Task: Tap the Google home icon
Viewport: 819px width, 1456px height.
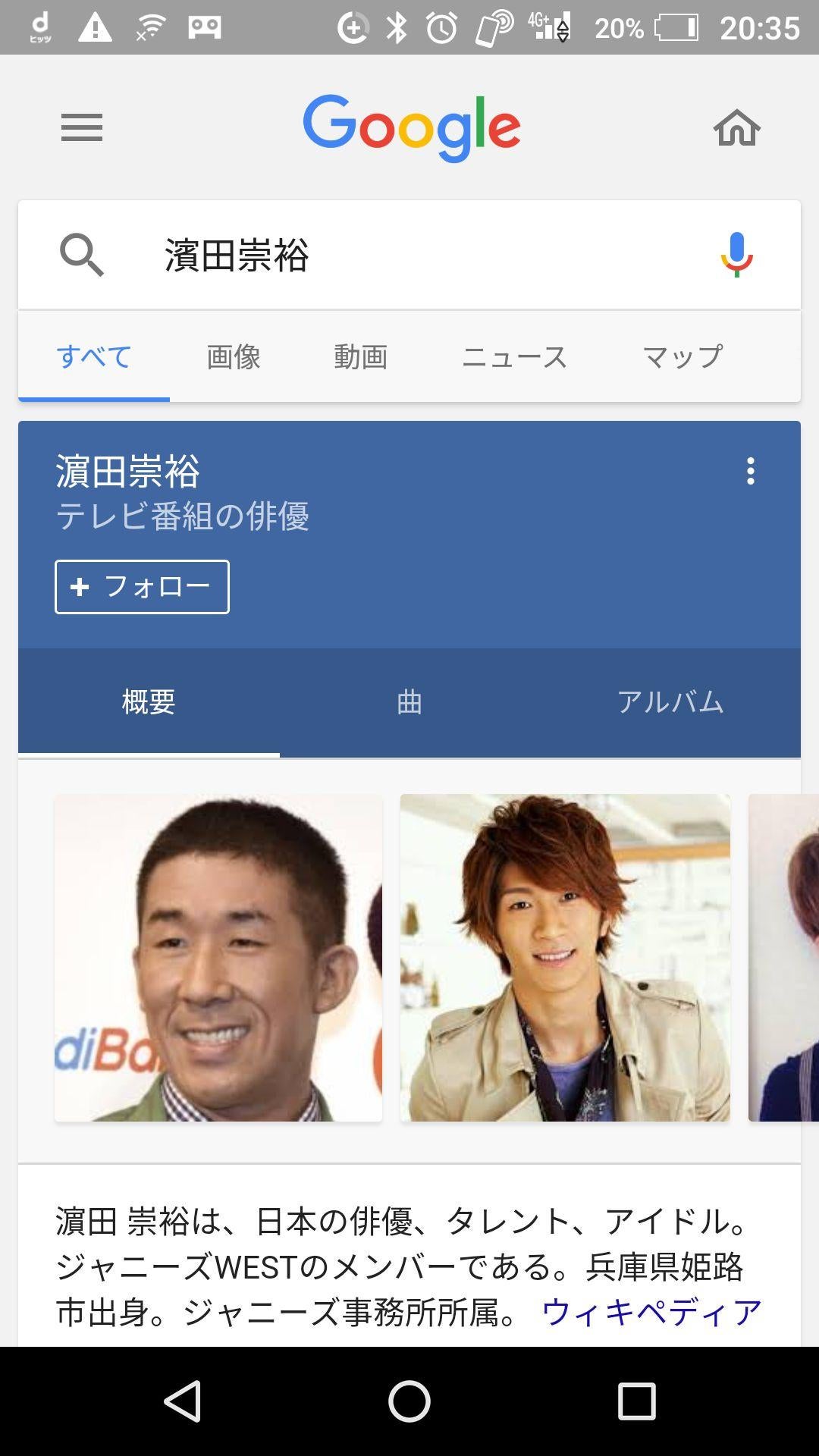Action: 735,128
